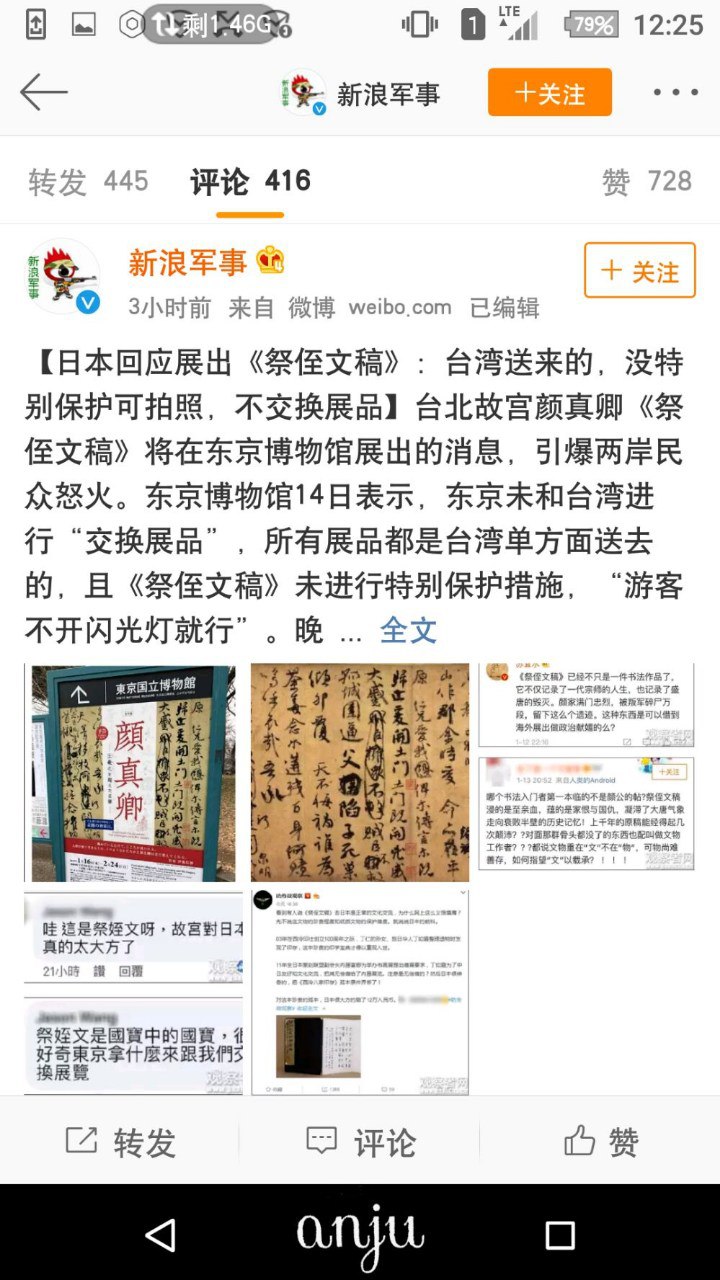Open the long text post screenshot image
Image resolution: width=720 pixels, height=1280 pixels.
pos(360,990)
